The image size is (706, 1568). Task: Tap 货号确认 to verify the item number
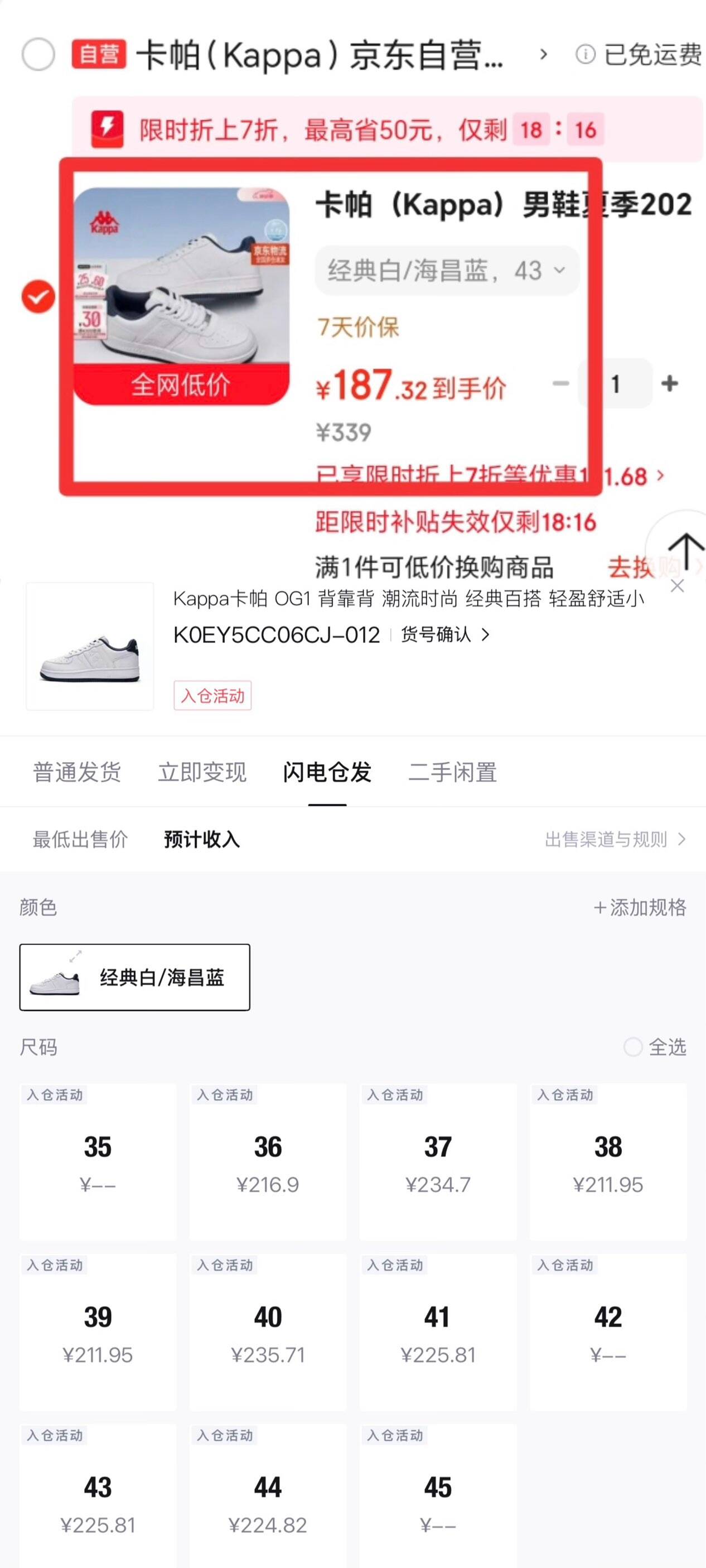pos(445,635)
